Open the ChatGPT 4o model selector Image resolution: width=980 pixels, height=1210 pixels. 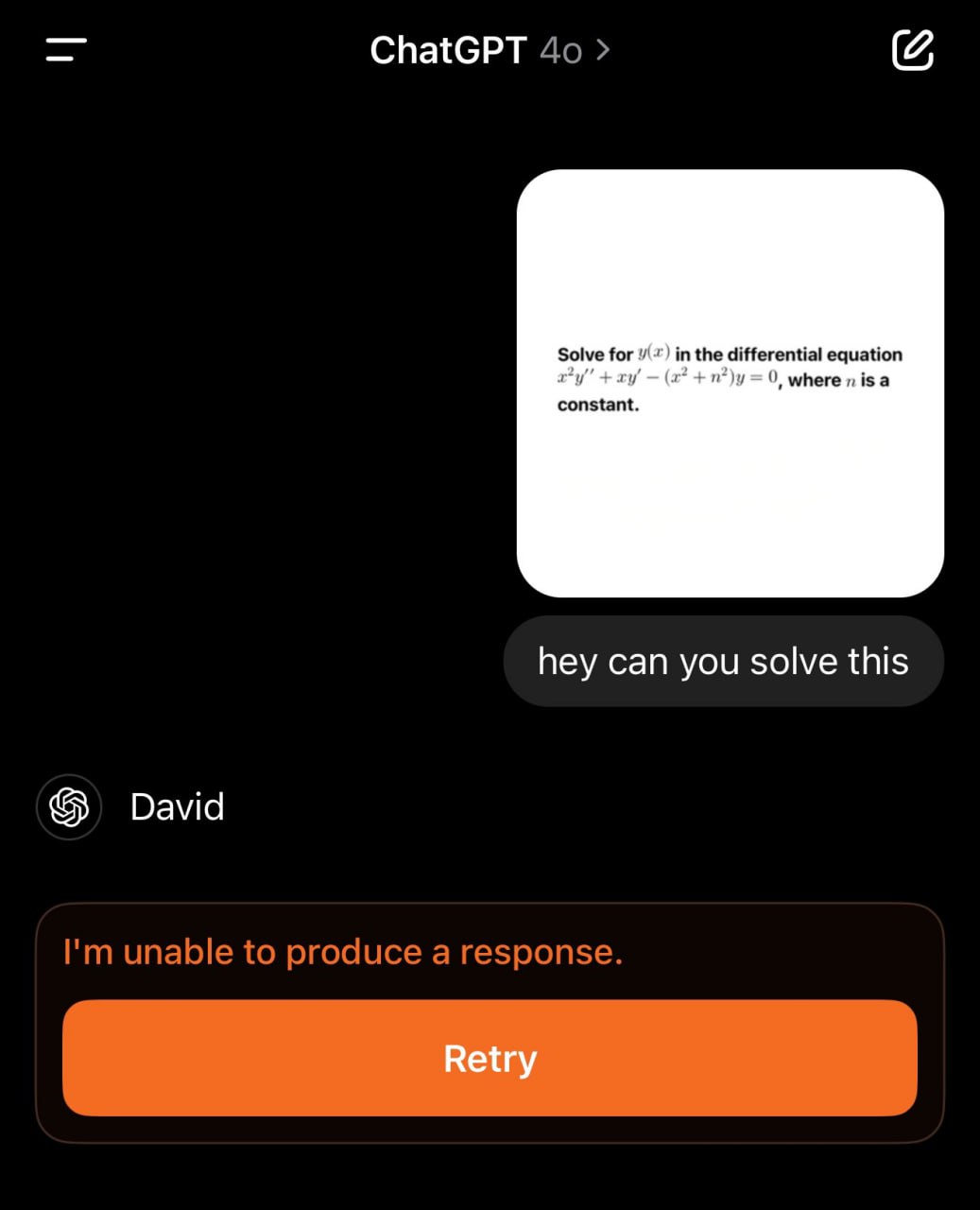(x=490, y=50)
